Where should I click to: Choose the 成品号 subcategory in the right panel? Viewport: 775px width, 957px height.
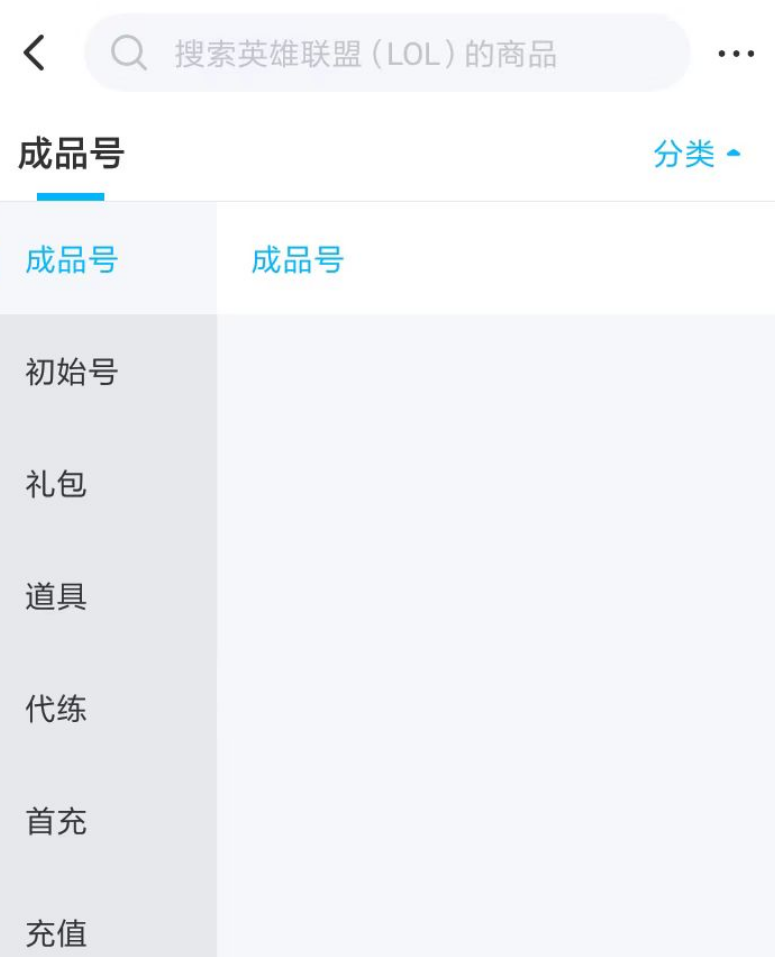297,260
